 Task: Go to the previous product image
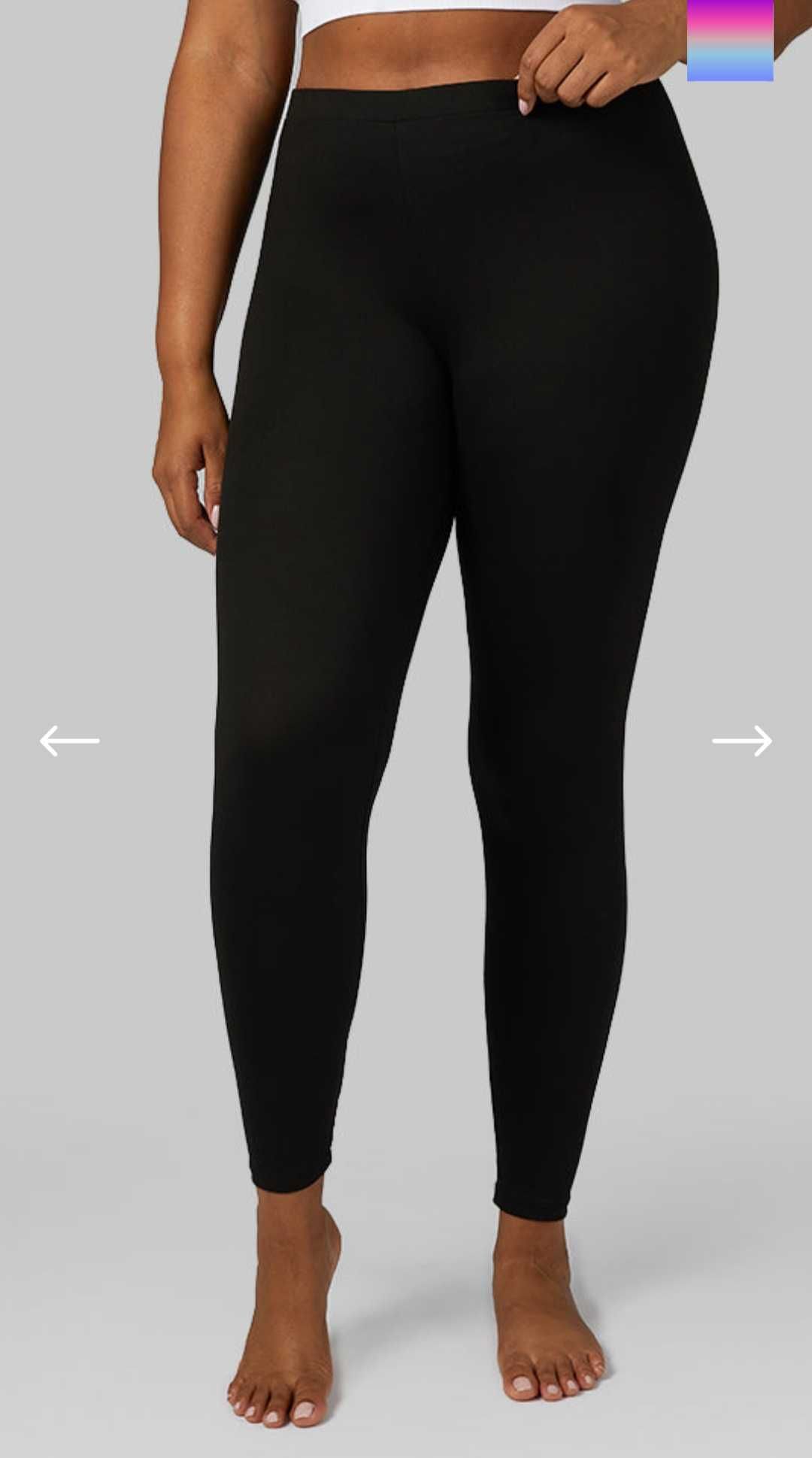click(69, 741)
